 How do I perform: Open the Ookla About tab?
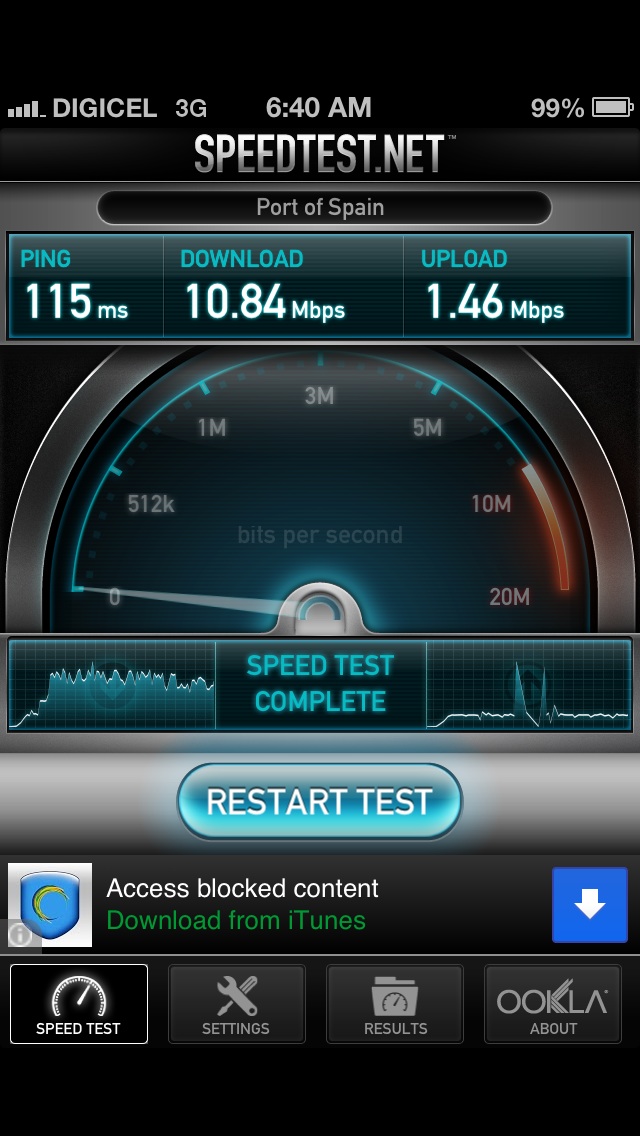[x=552, y=1003]
